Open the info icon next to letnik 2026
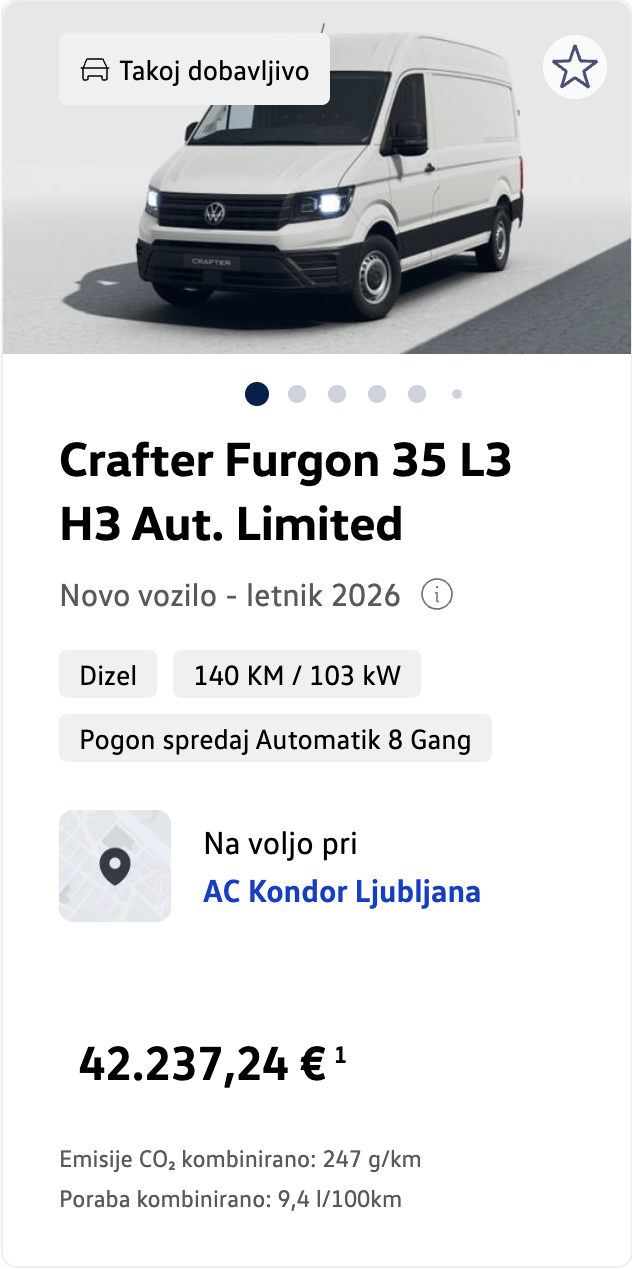Screen dimensions: 632x1270 click(x=437, y=596)
